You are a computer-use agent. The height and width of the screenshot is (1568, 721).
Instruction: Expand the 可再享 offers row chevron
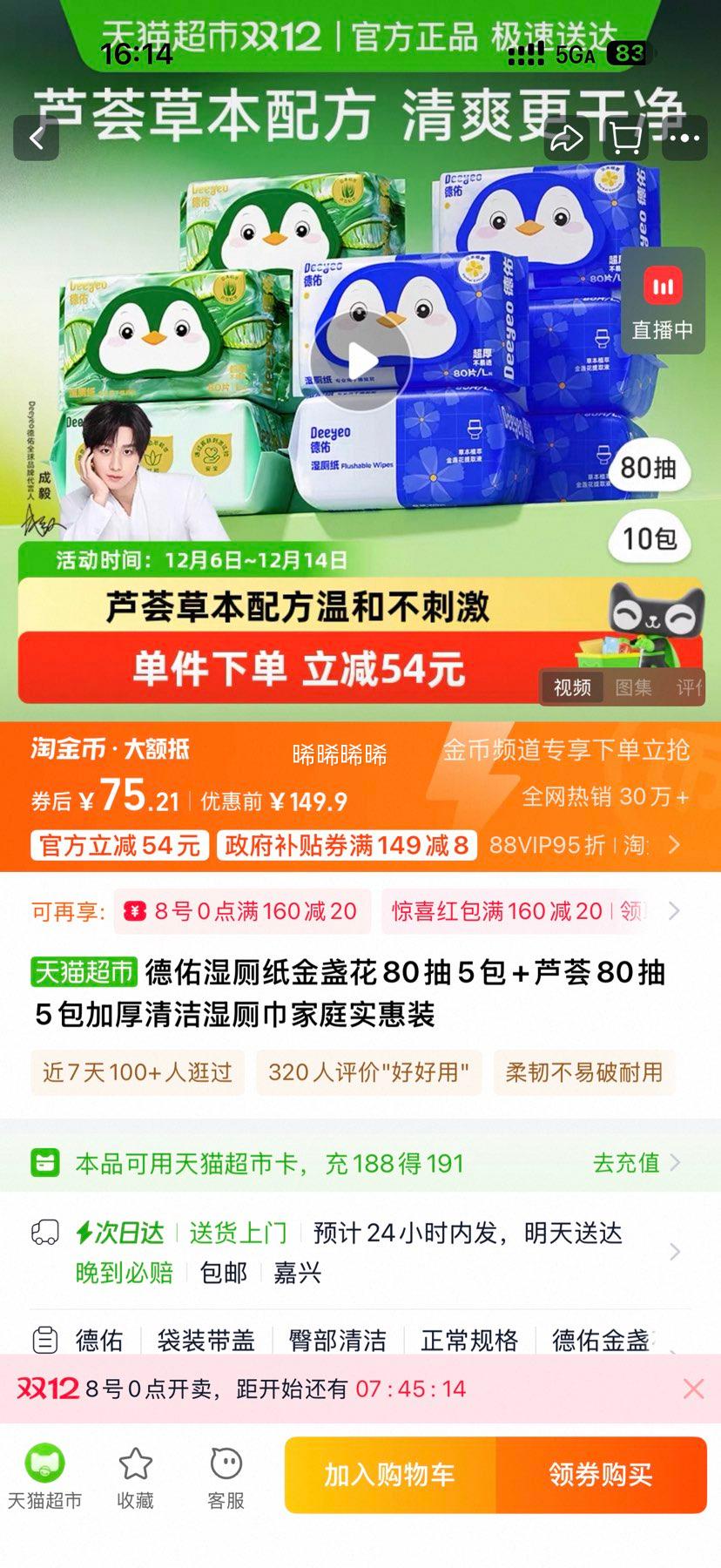675,911
